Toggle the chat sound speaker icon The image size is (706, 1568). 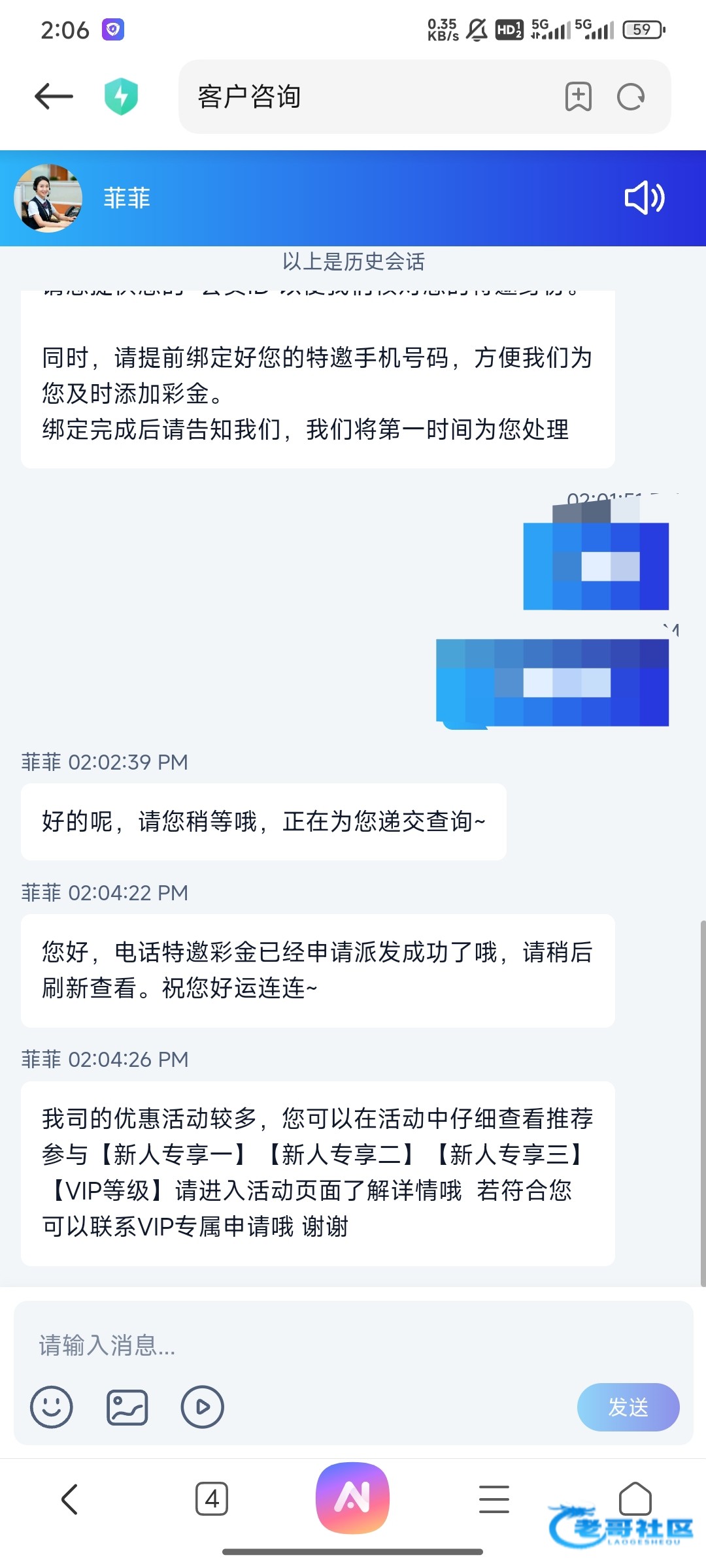point(644,197)
